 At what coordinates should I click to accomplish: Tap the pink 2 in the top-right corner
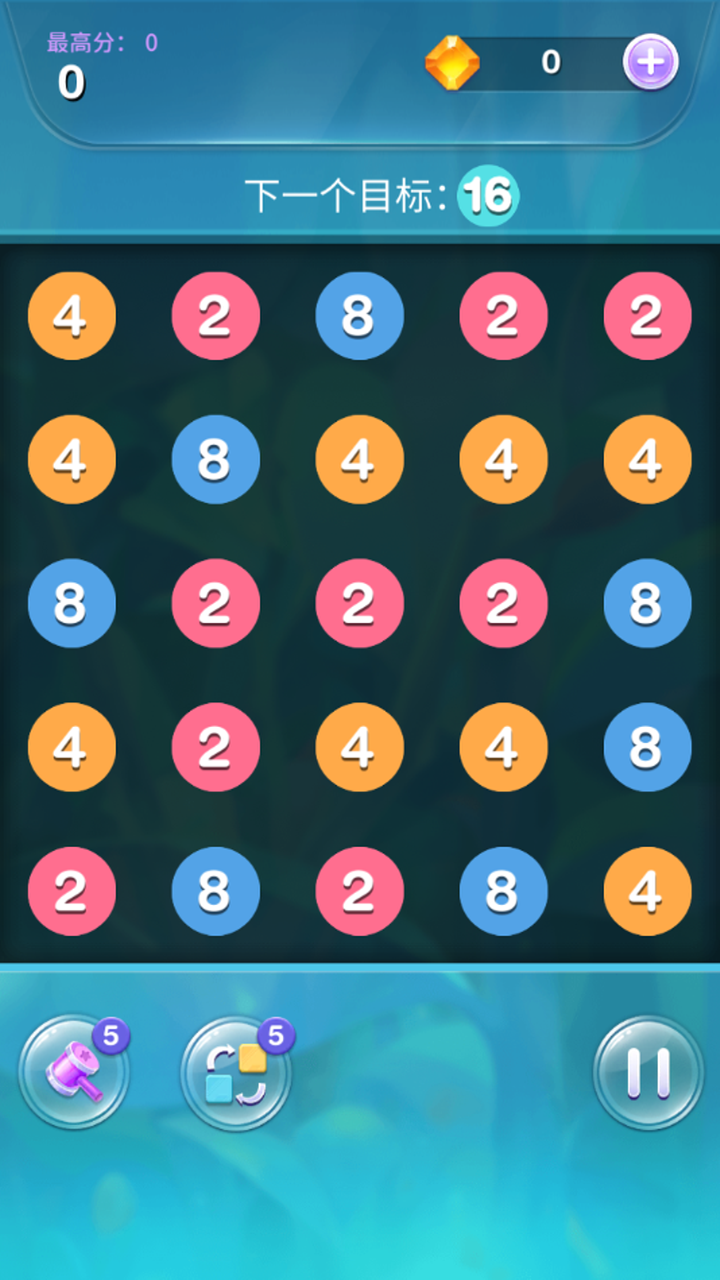[x=648, y=315]
